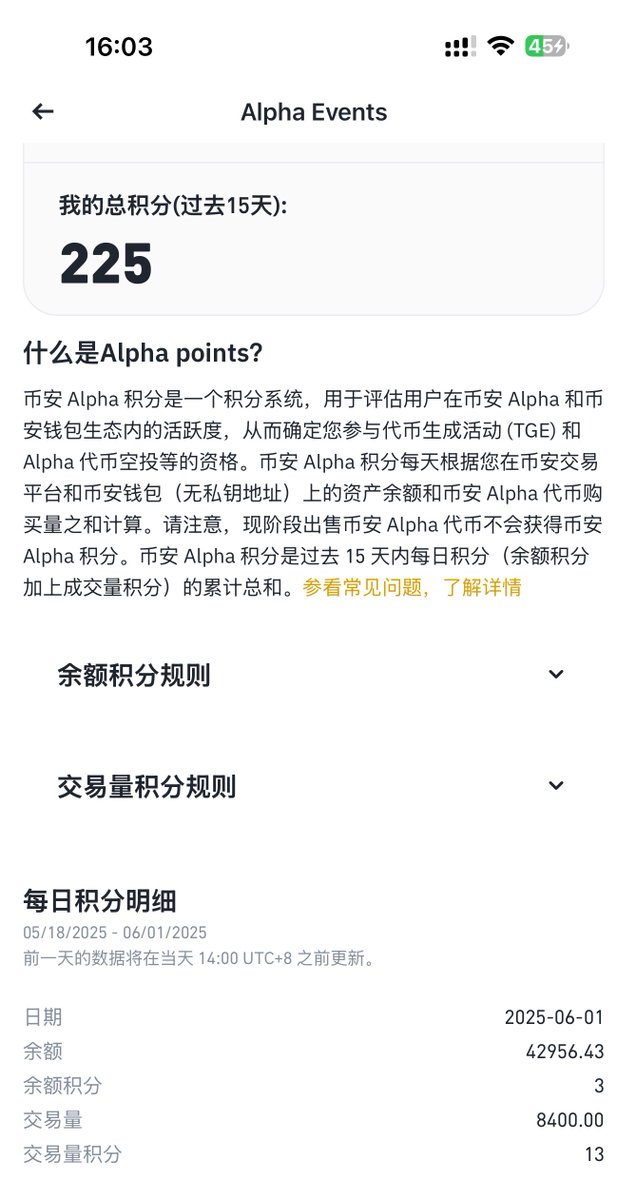The width and height of the screenshot is (617, 1200).
Task: Open the 参看常见问题，了解详情 link
Action: (x=412, y=588)
